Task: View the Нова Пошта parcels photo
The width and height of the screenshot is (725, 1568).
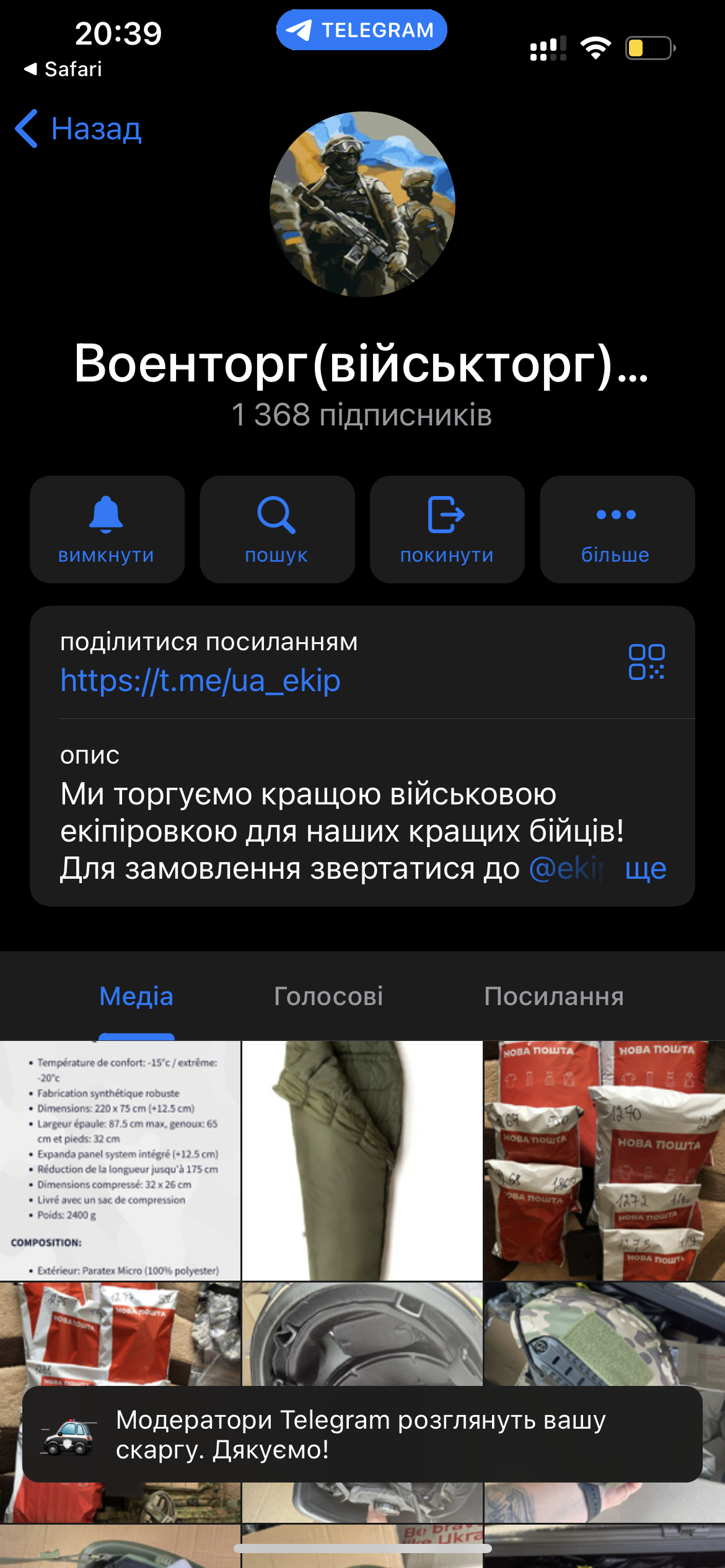Action: pyautogui.click(x=604, y=1161)
